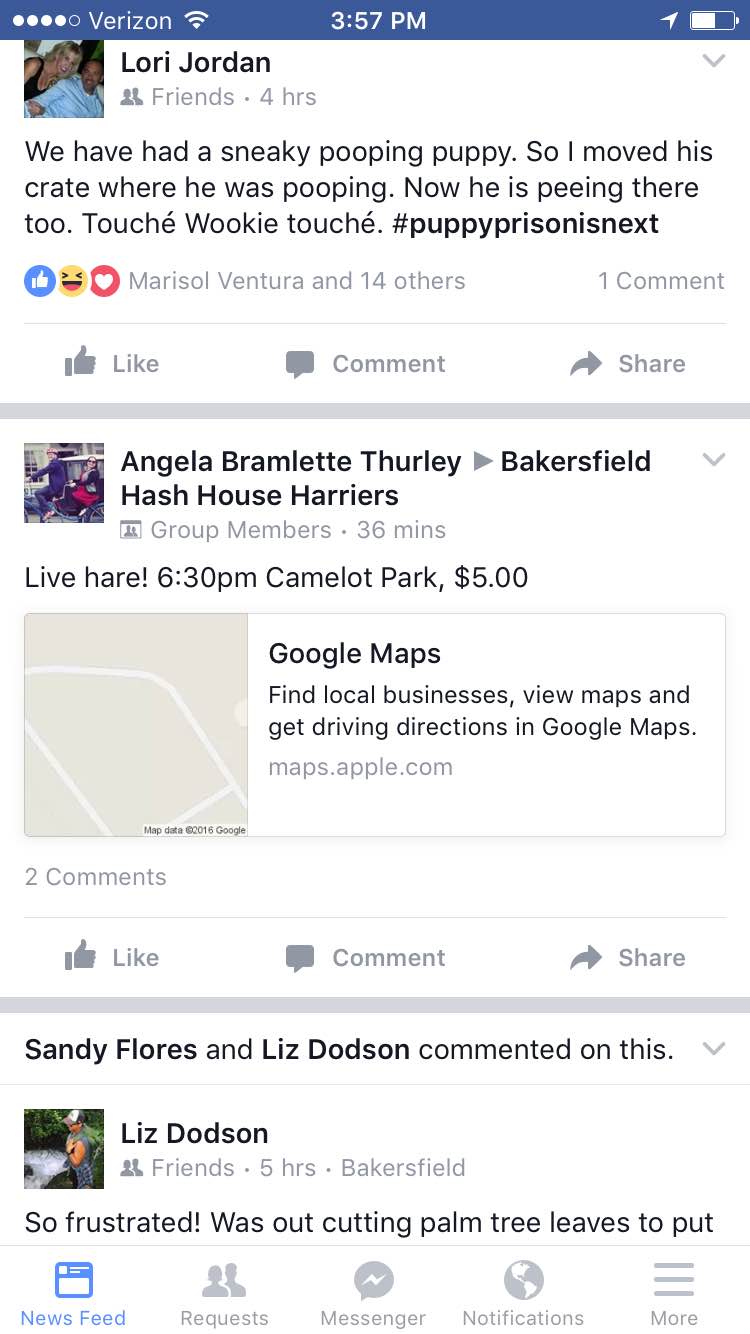Switch to the Requests tab
Viewport: 750px width, 1334px height.
(224, 1293)
